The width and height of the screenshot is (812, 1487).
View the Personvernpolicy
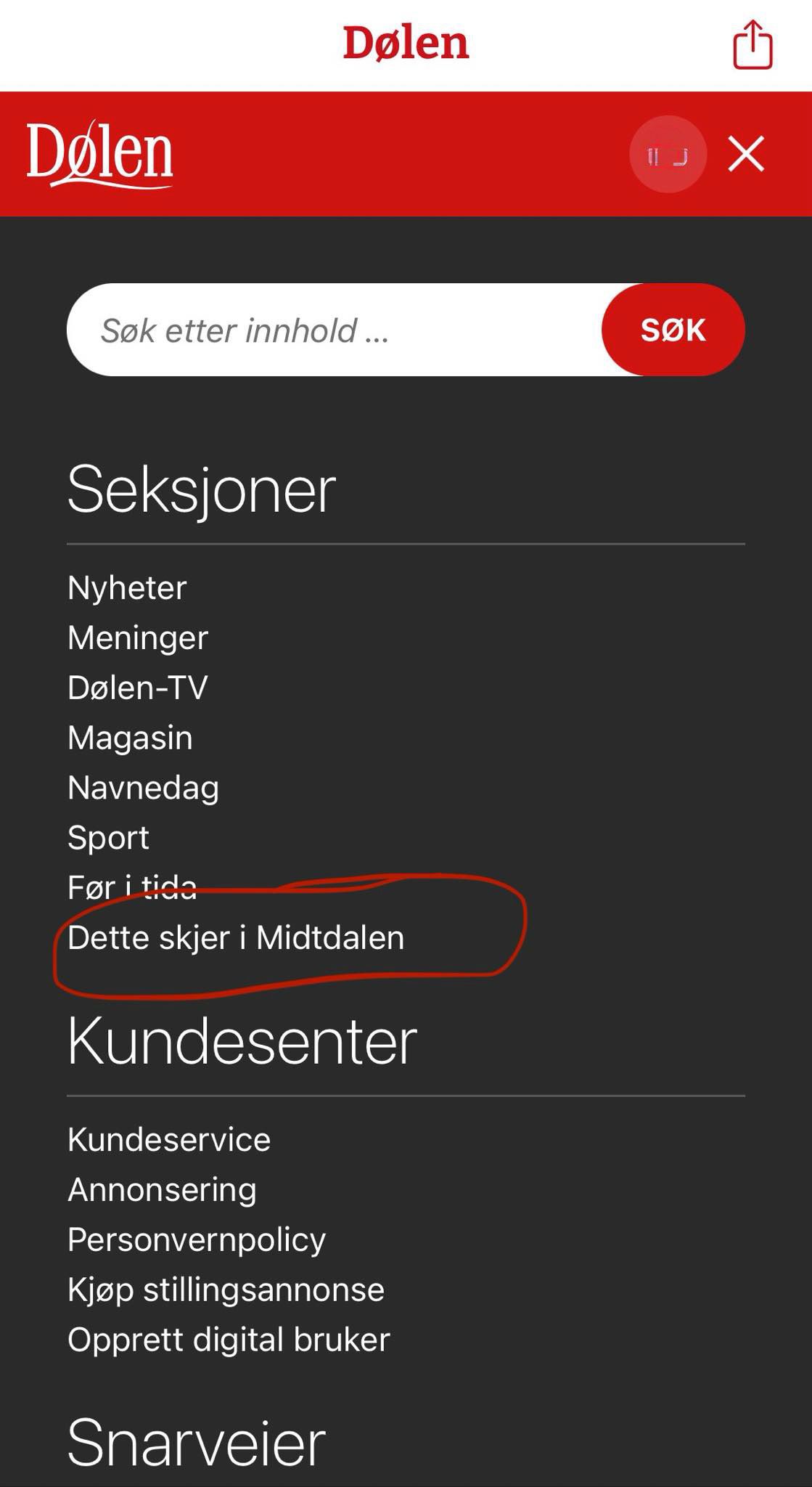[197, 1239]
